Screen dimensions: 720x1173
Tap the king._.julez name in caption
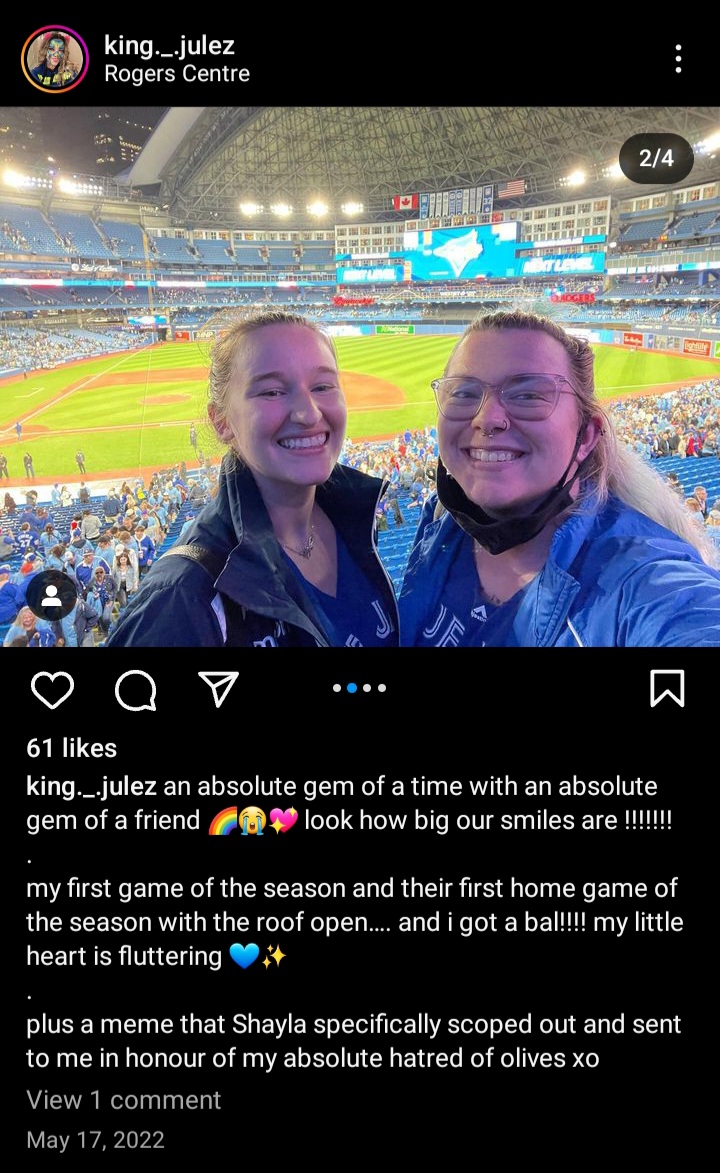point(91,786)
